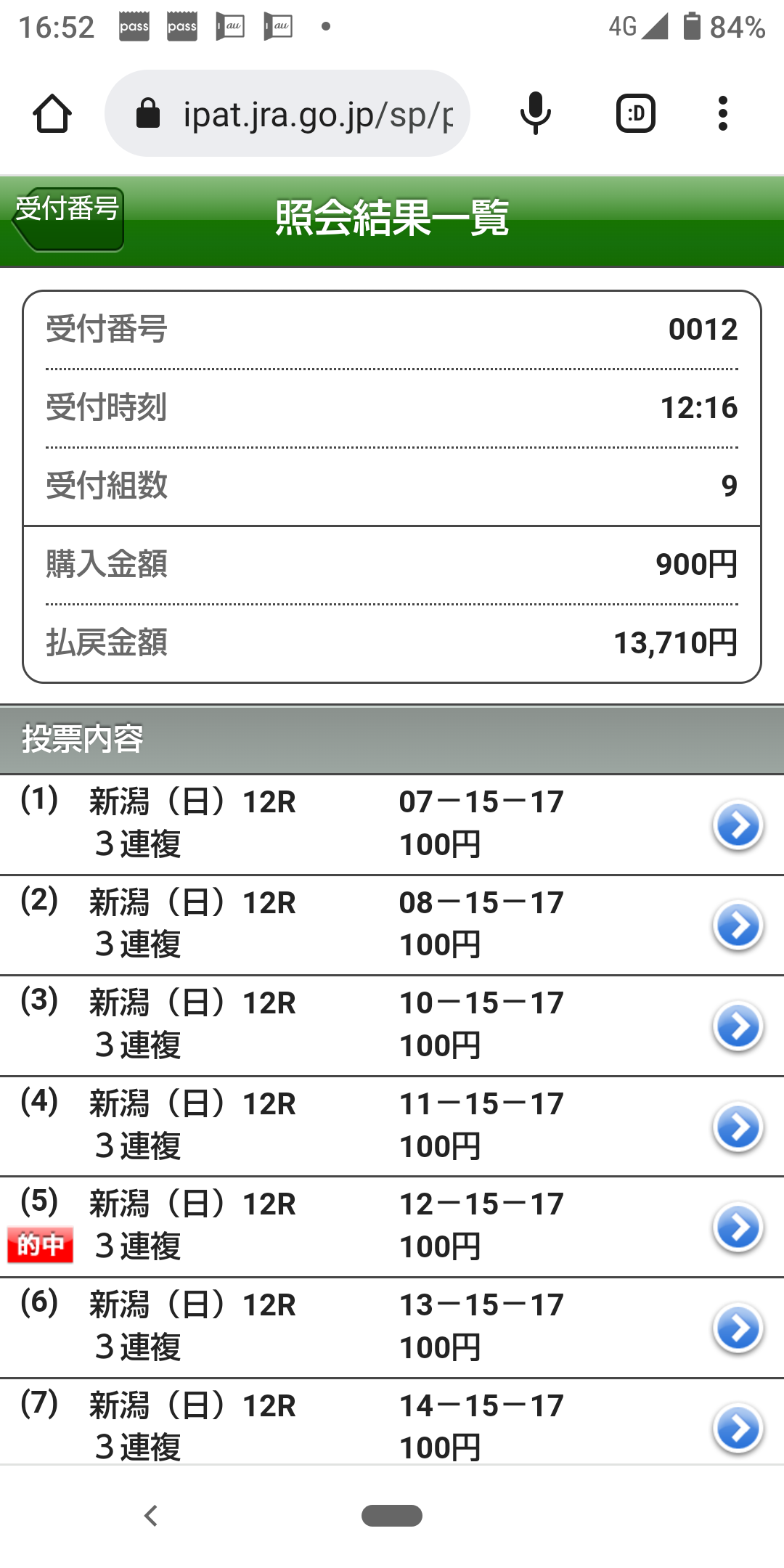
Task: Open the 11-15-17 bet entry
Action: point(738,1127)
